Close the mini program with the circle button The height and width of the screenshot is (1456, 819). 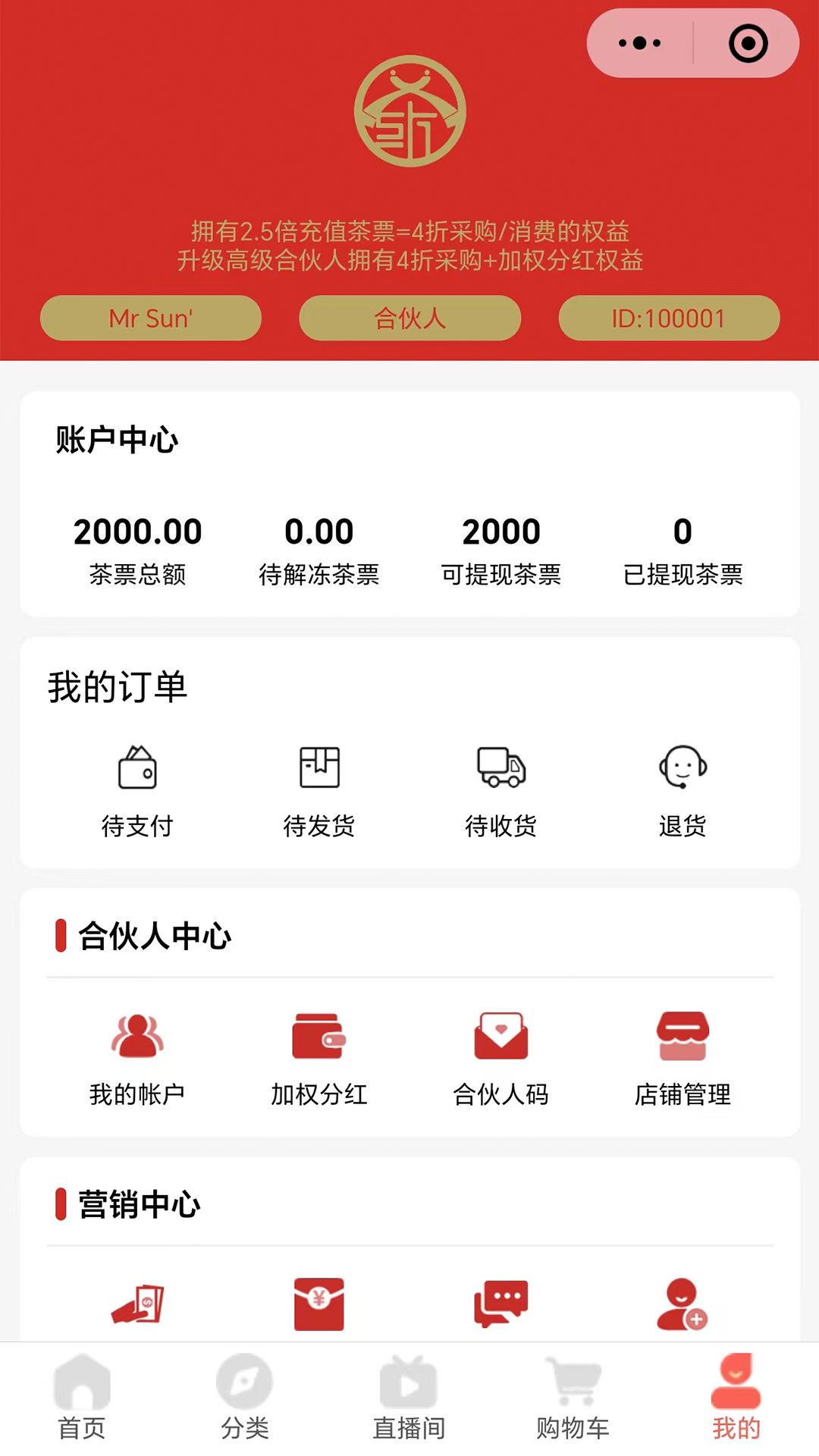point(748,43)
